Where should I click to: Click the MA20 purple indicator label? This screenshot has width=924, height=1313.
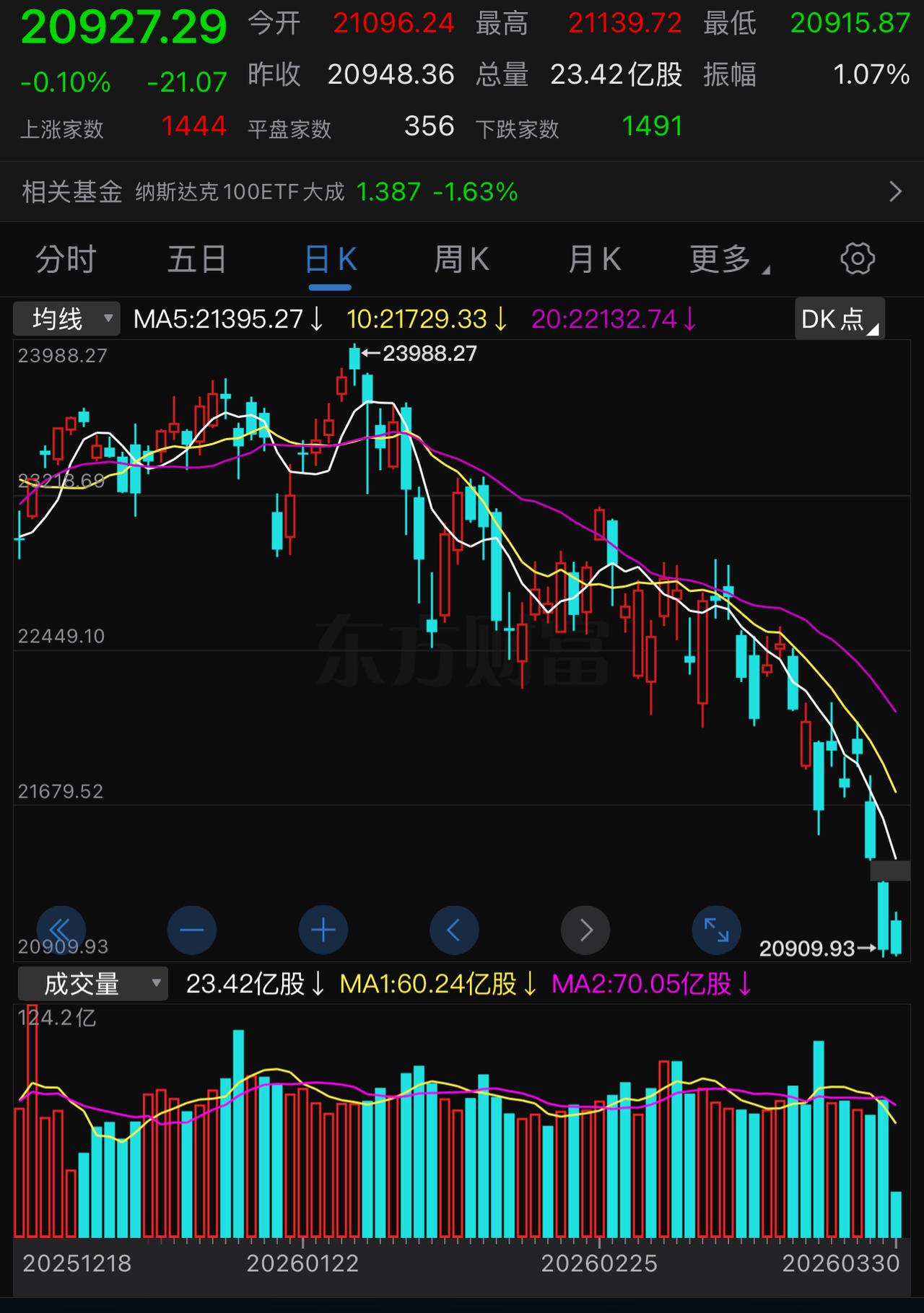pyautogui.click(x=614, y=318)
